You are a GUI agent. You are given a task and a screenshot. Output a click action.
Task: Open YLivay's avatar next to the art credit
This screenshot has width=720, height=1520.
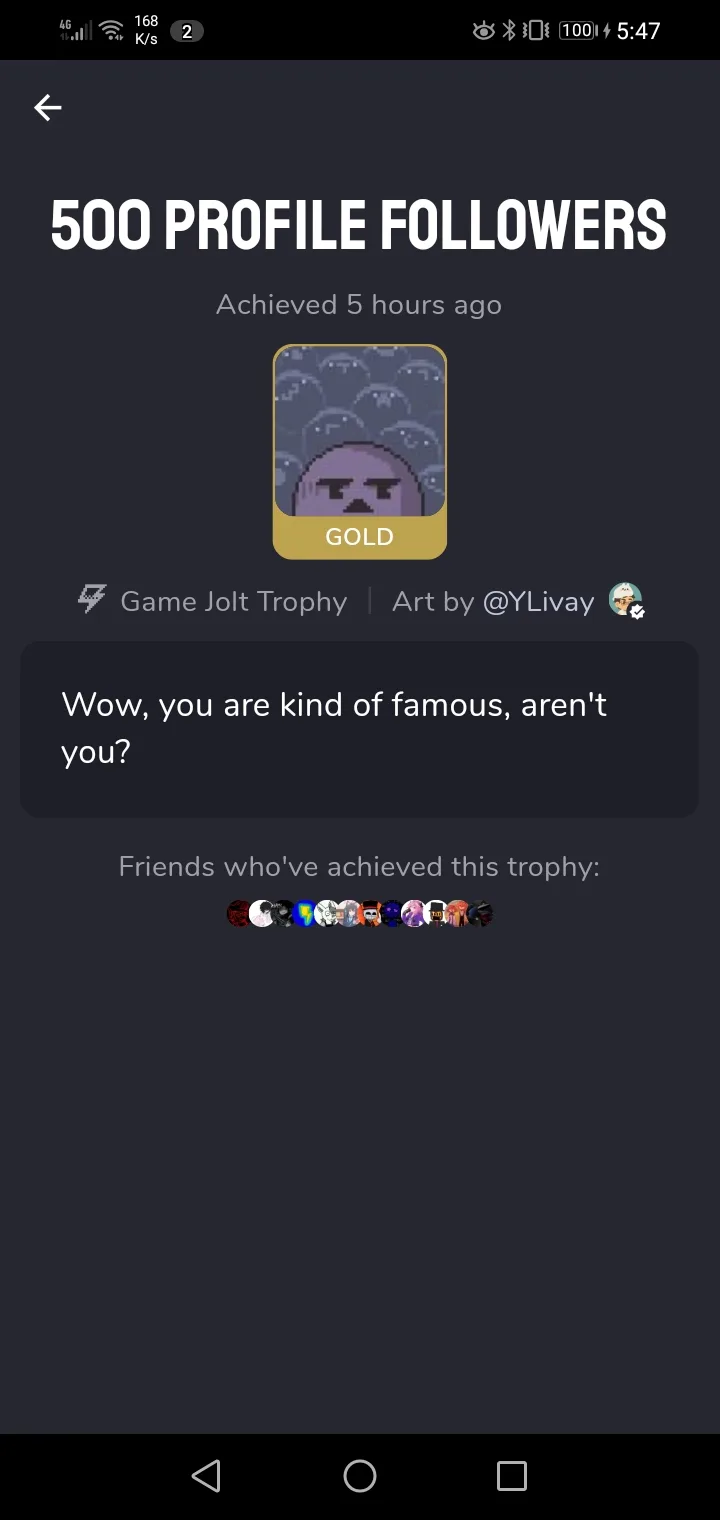coord(626,600)
